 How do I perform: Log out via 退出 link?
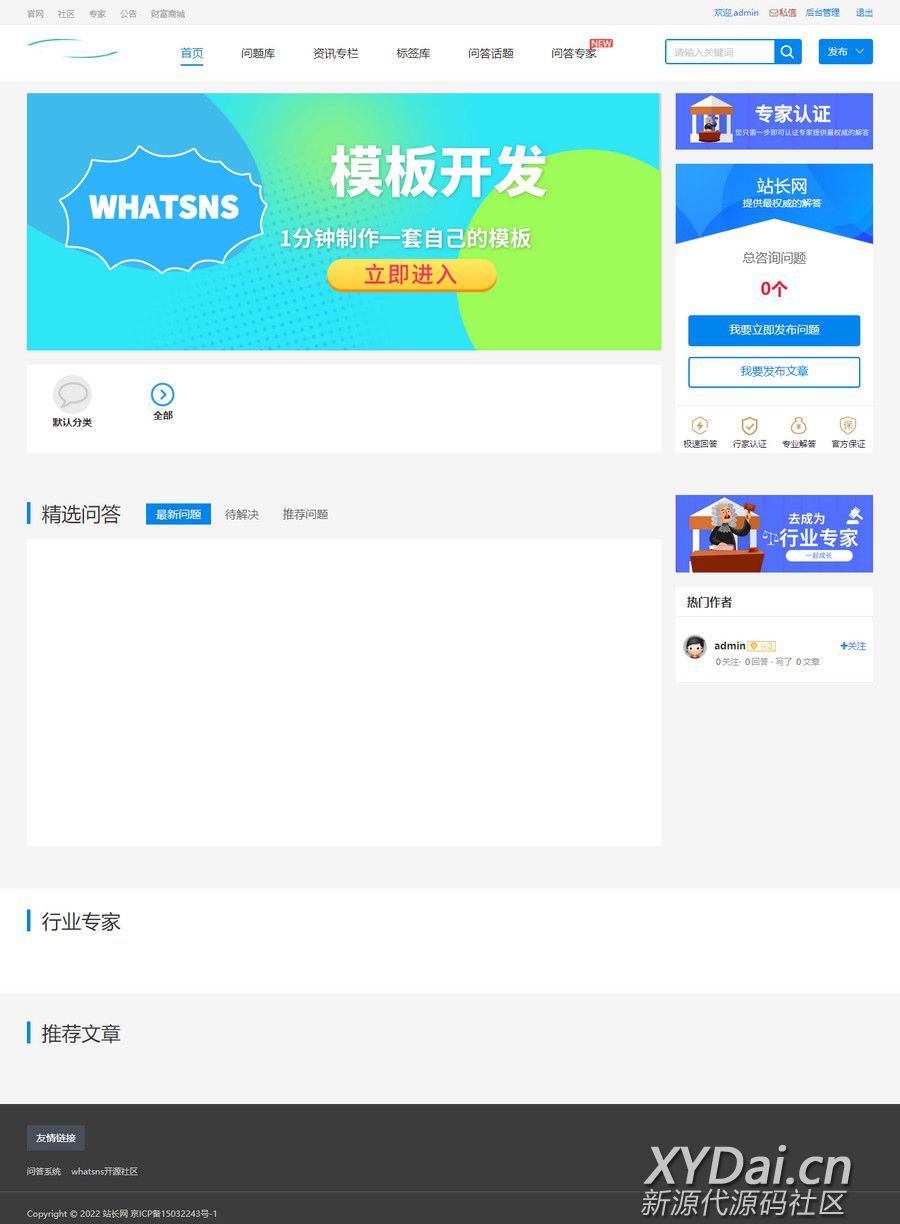(x=864, y=13)
